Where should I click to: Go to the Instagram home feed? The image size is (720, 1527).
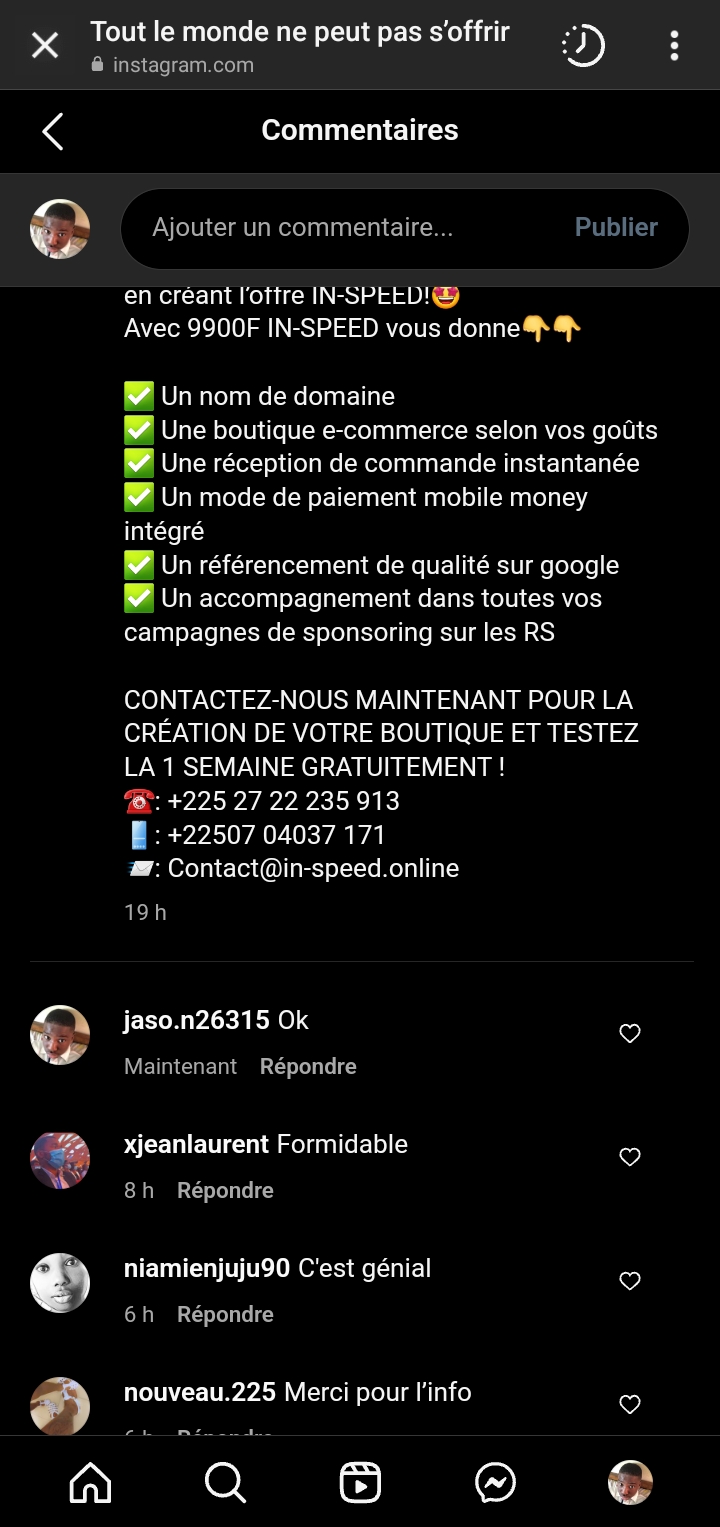coord(90,1483)
